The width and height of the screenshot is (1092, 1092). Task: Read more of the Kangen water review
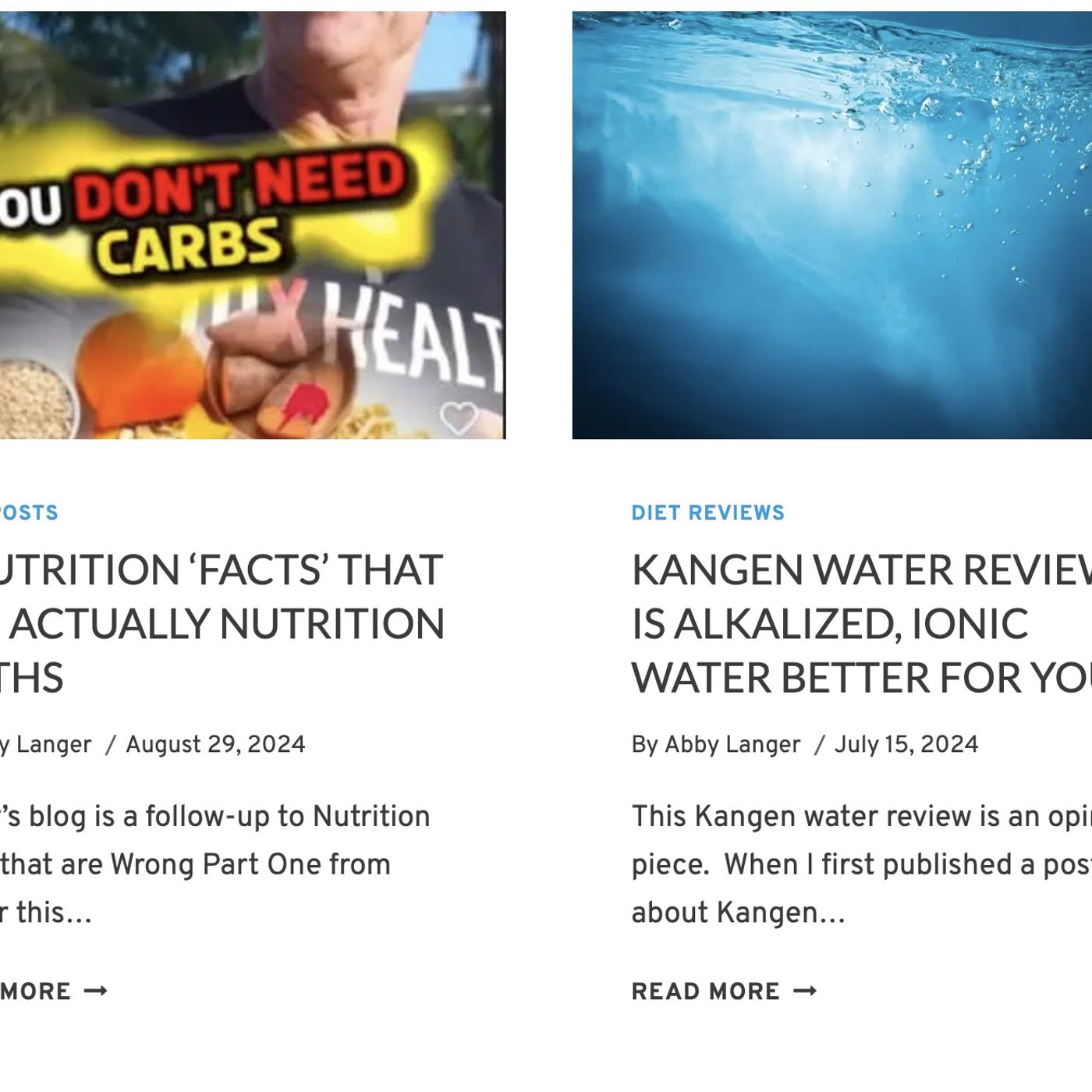723,991
